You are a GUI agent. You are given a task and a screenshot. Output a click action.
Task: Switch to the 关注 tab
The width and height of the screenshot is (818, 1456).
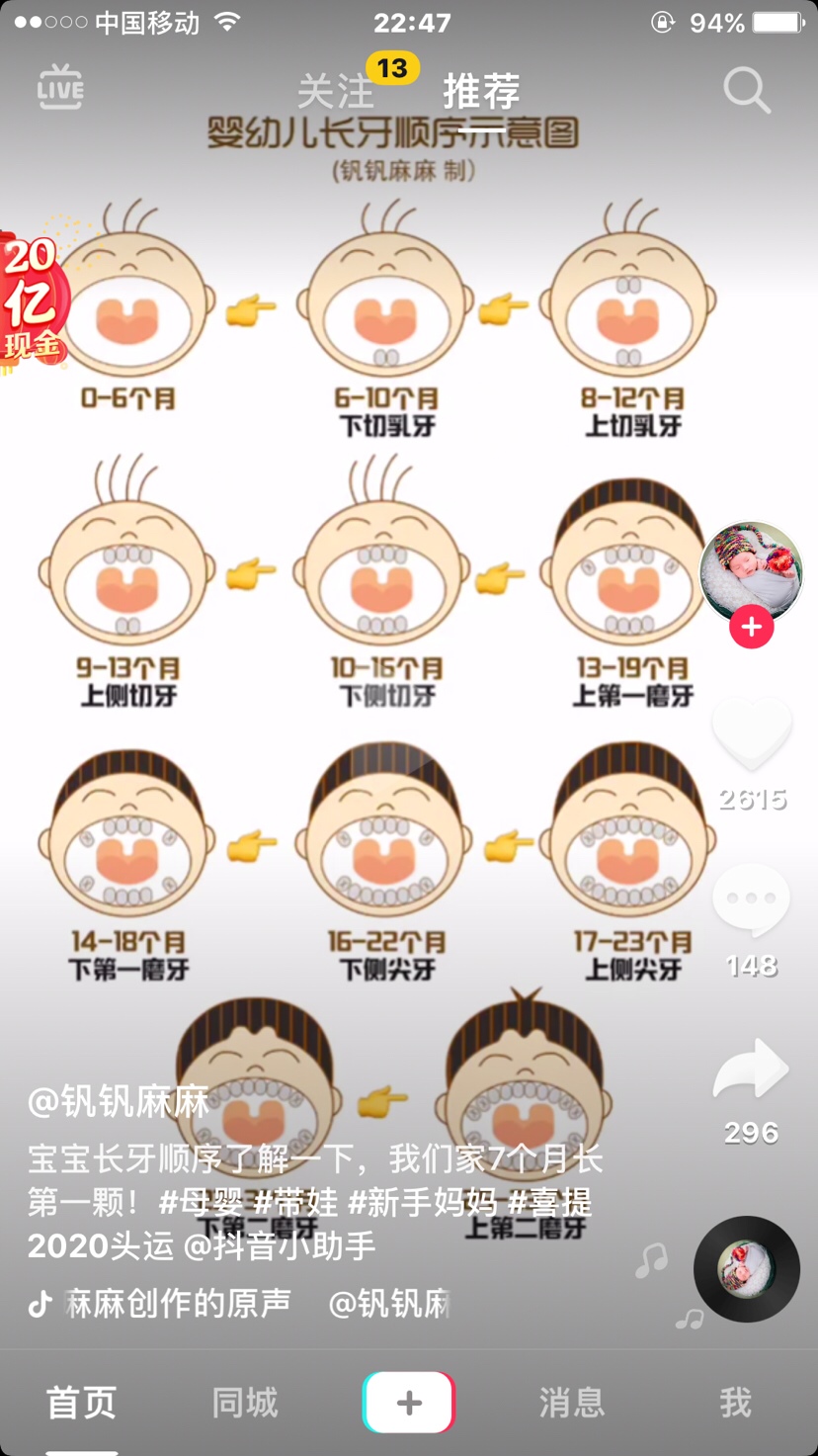coord(336,92)
